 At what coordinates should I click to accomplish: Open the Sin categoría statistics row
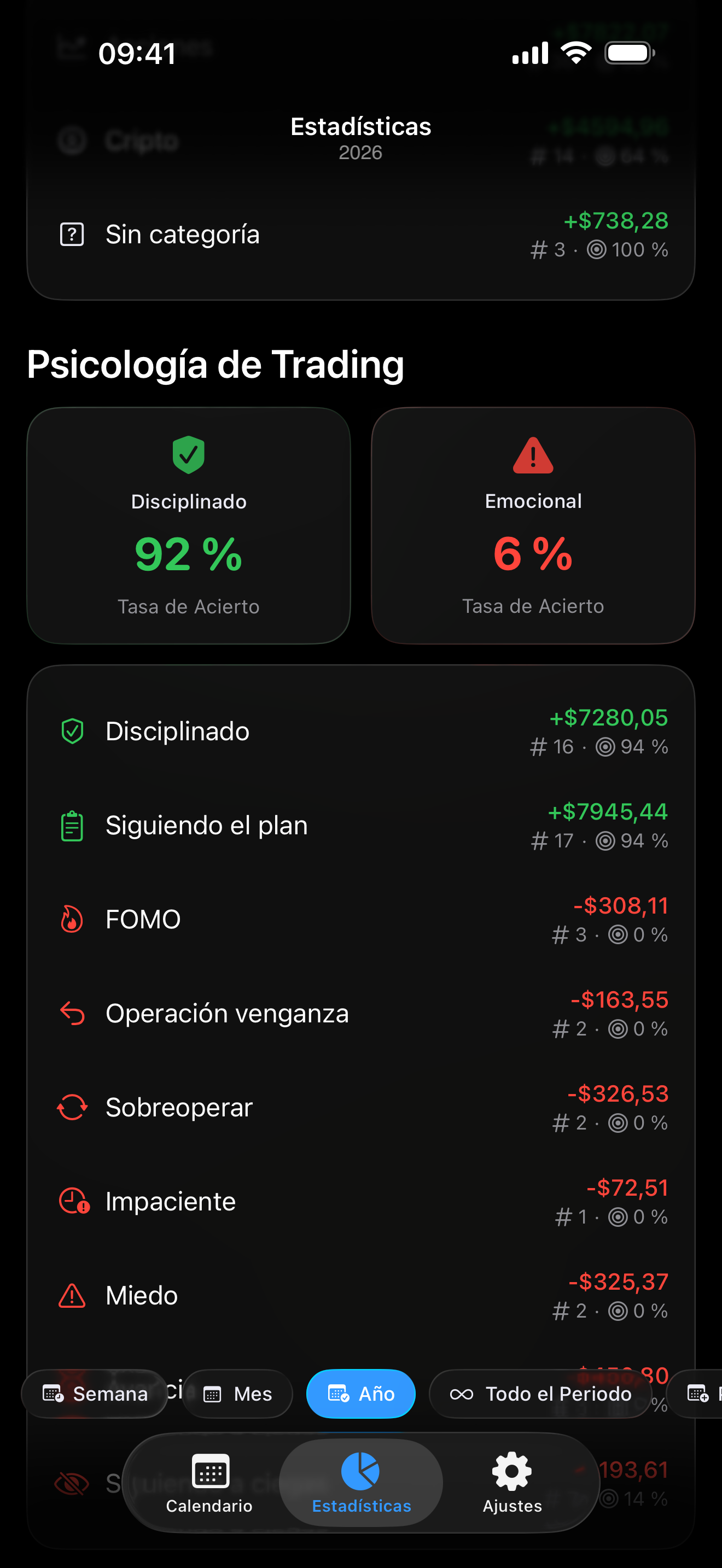tap(360, 235)
